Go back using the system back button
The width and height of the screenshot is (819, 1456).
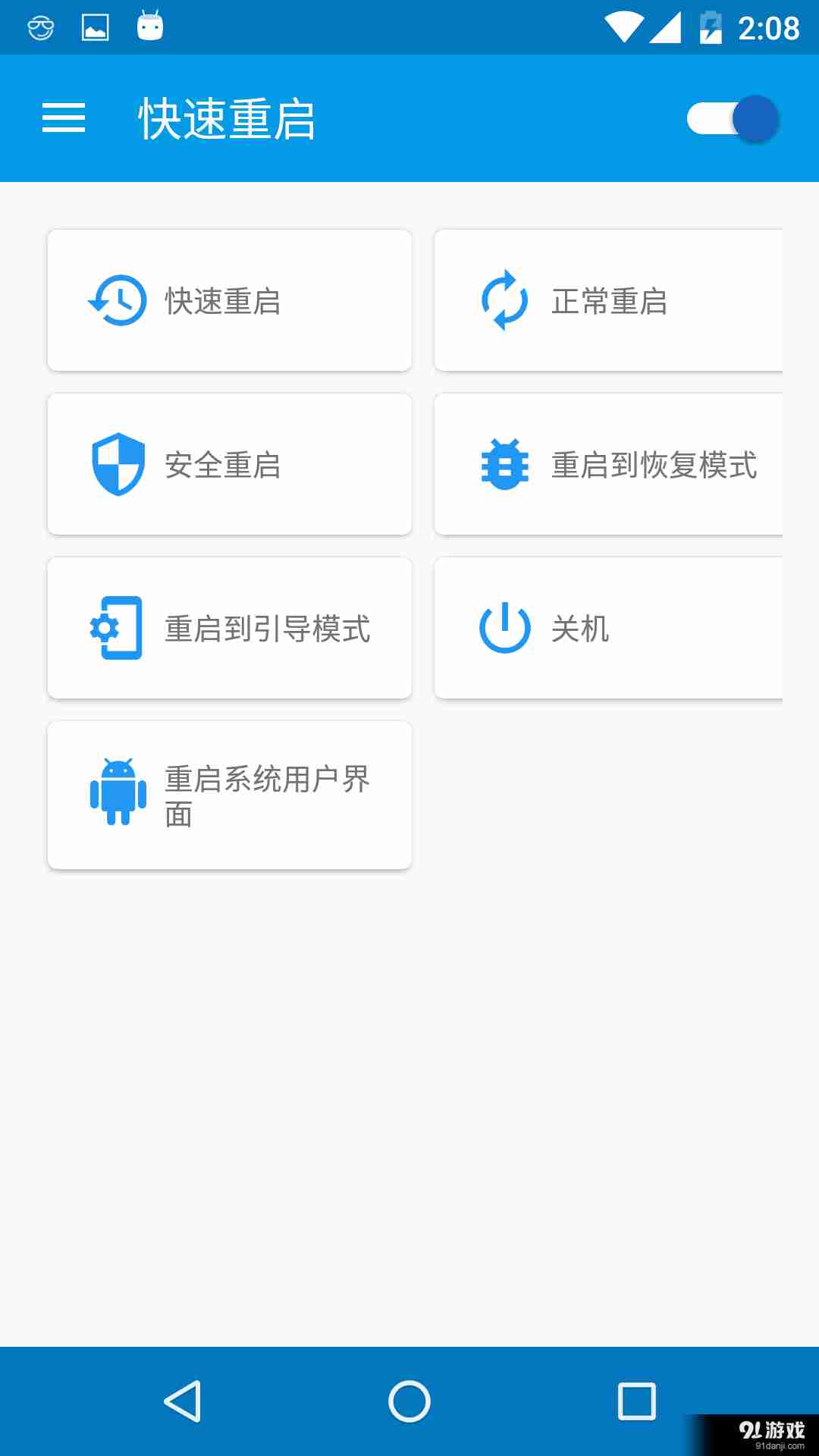pos(183,1401)
